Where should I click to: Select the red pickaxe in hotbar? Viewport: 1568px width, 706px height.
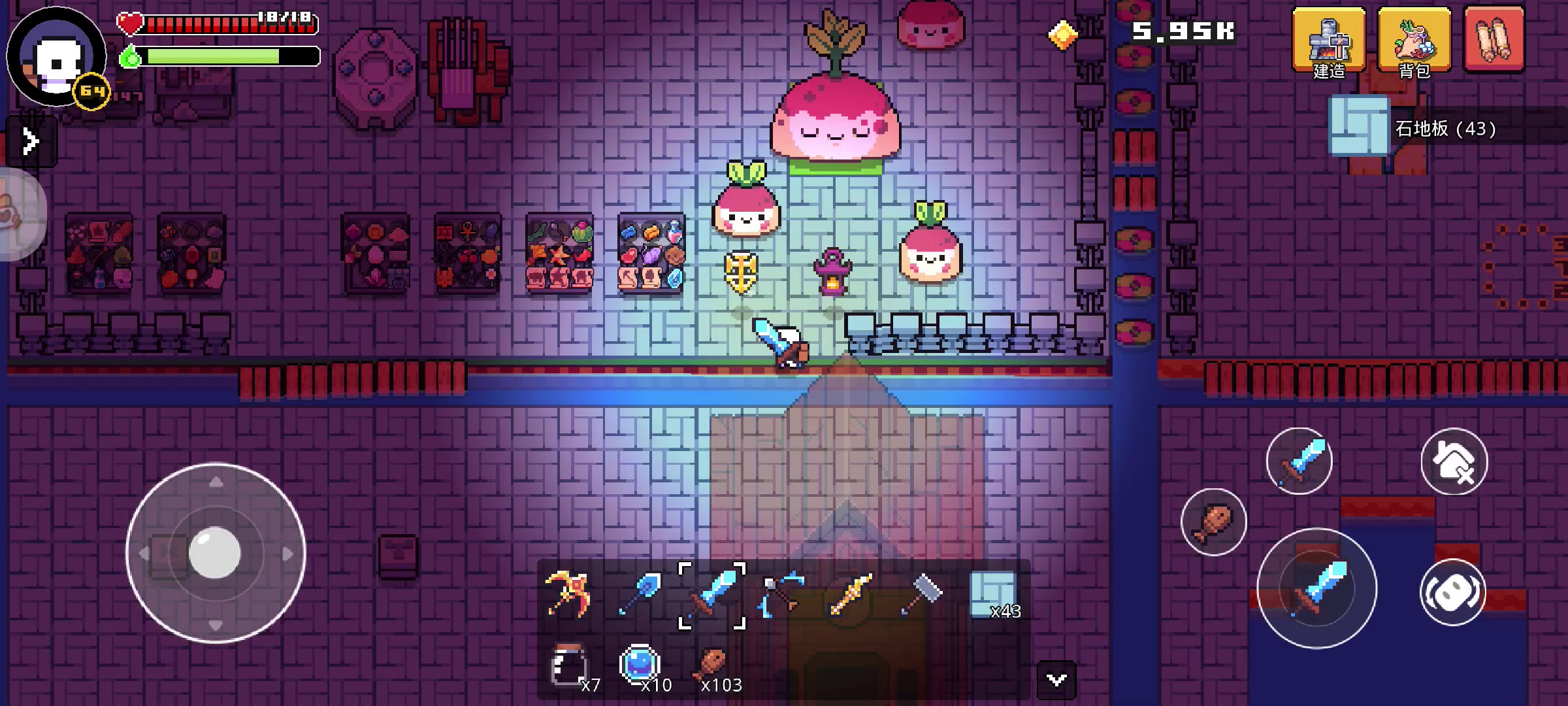click(568, 594)
